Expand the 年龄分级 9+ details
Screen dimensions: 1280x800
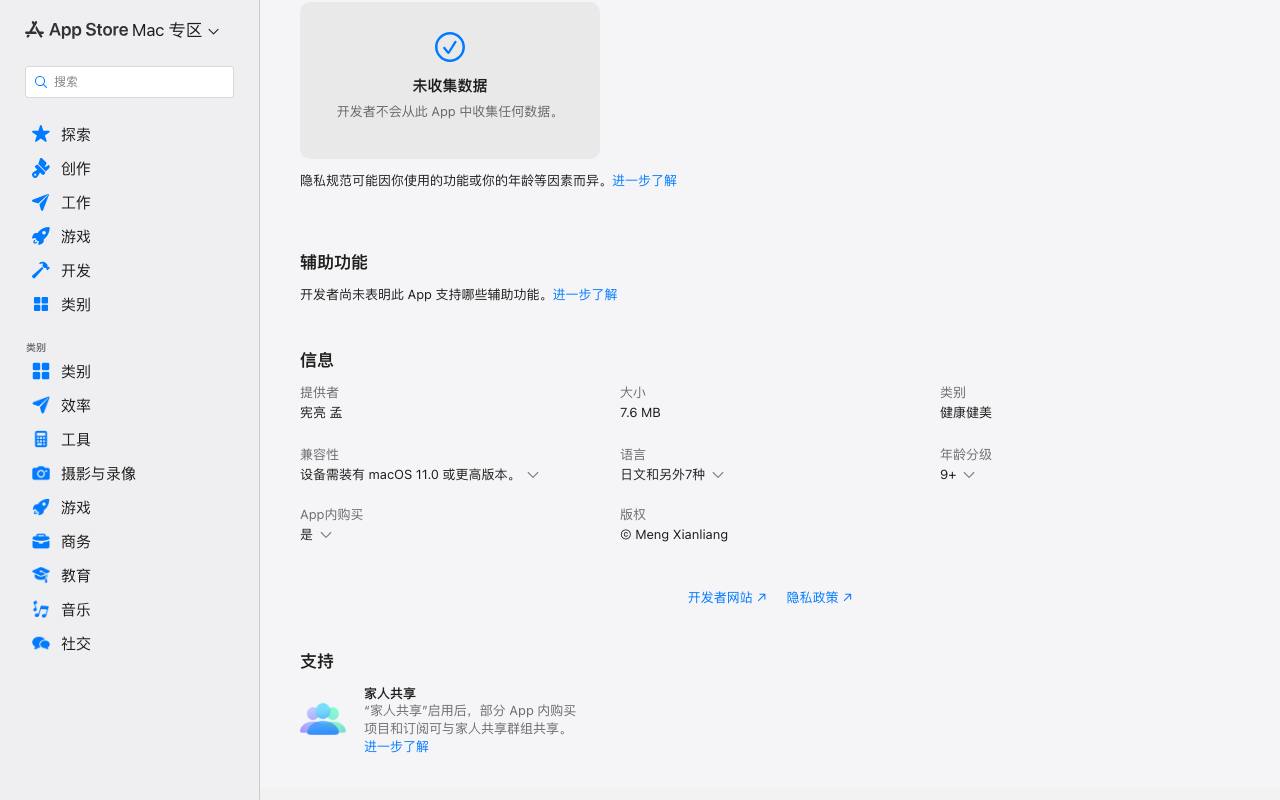(x=957, y=474)
